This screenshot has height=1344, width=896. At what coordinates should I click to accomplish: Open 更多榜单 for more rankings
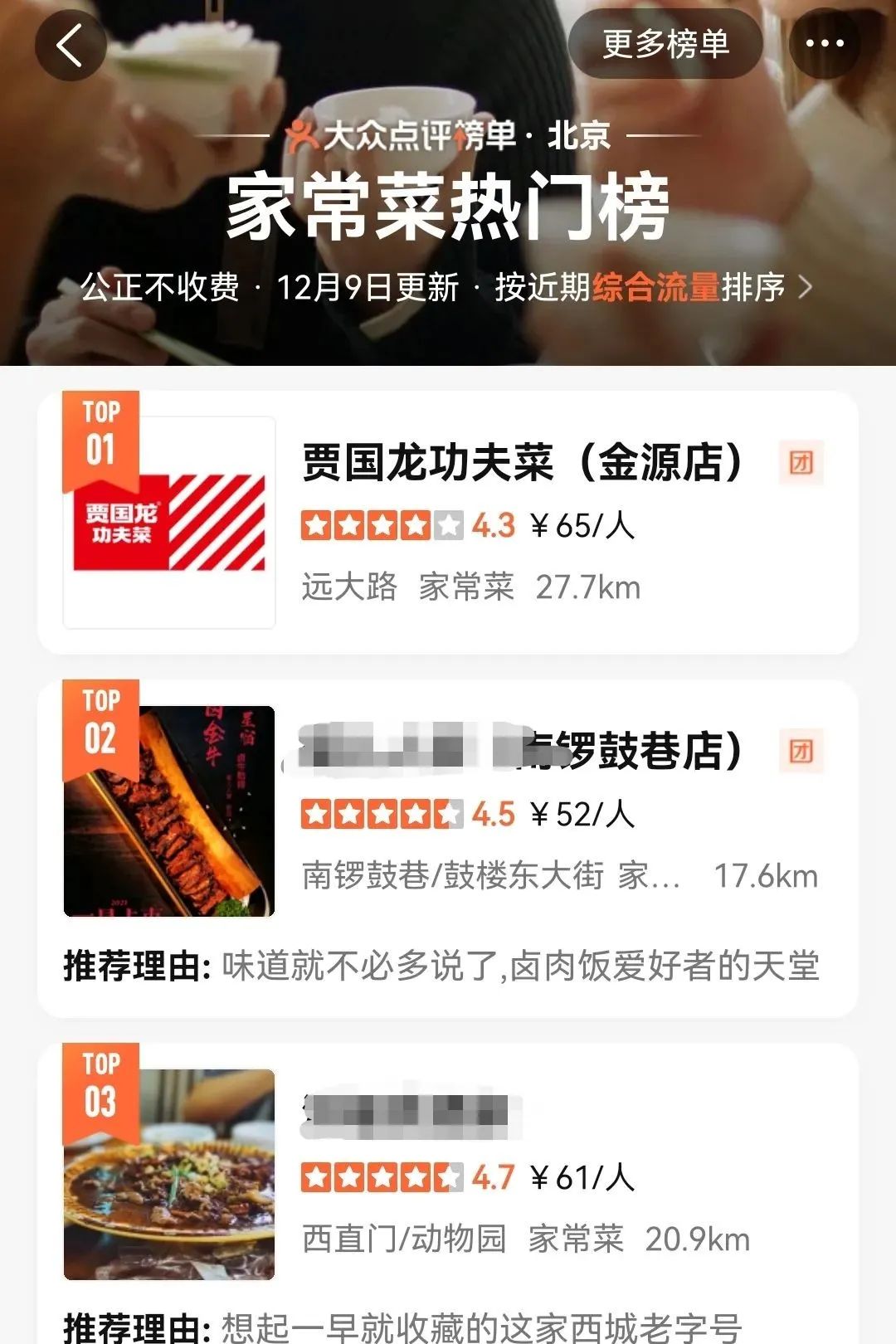click(x=665, y=44)
